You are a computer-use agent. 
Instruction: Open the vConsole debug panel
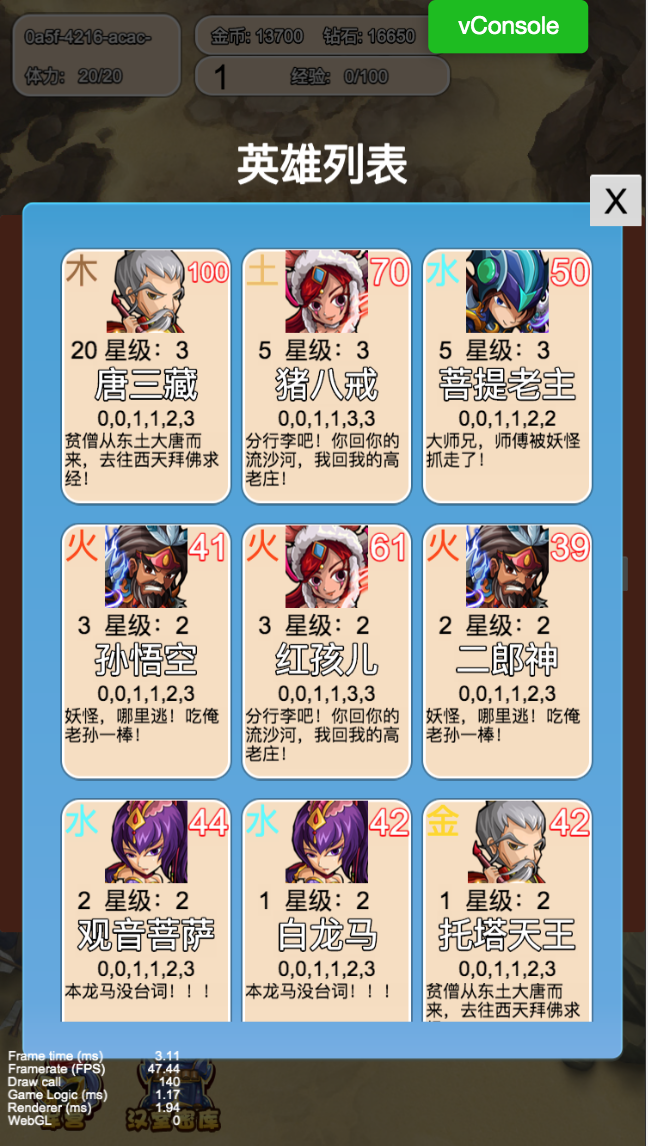tap(508, 27)
